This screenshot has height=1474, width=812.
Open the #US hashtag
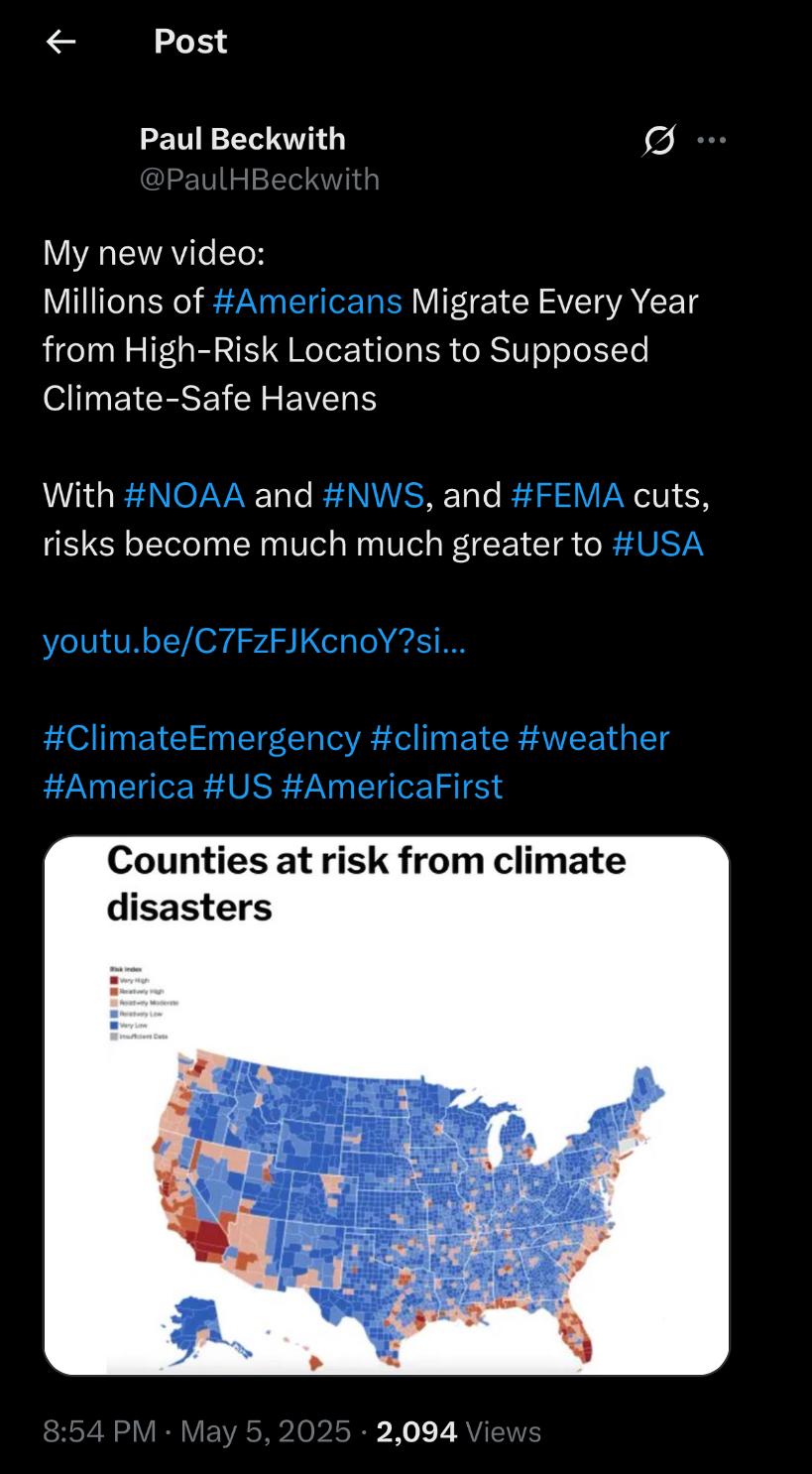[x=238, y=787]
